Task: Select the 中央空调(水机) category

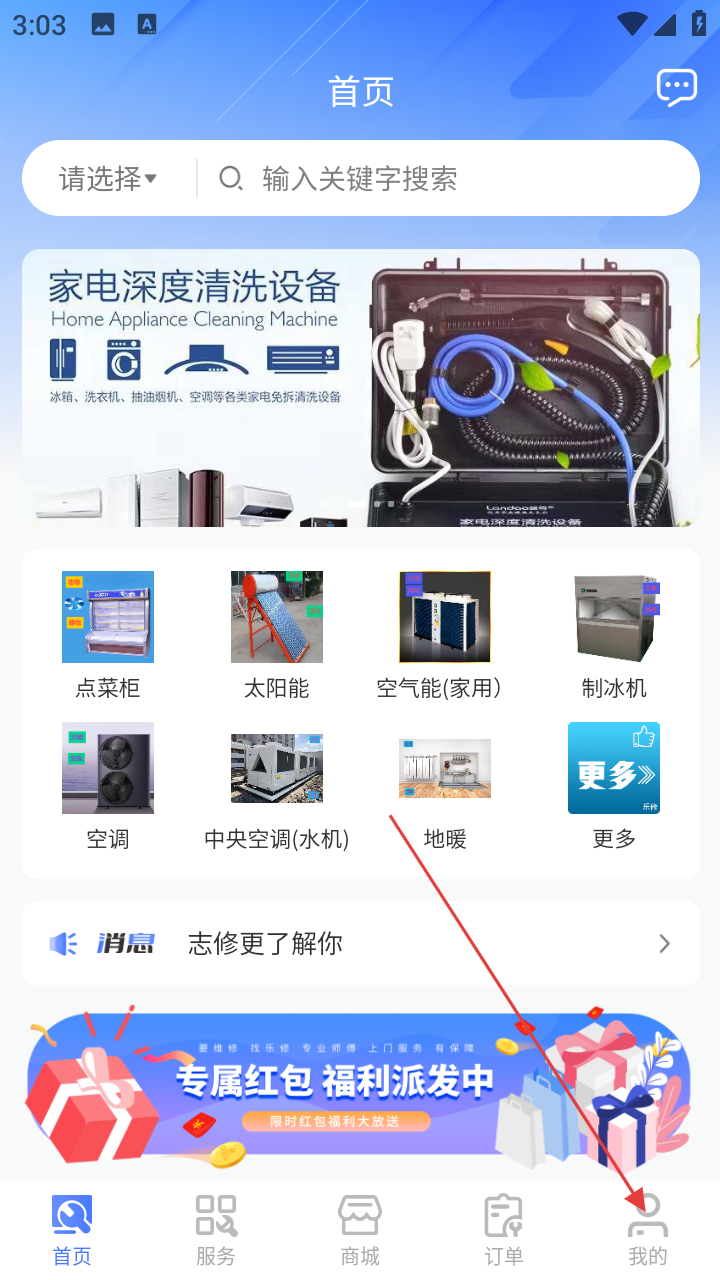Action: 276,785
